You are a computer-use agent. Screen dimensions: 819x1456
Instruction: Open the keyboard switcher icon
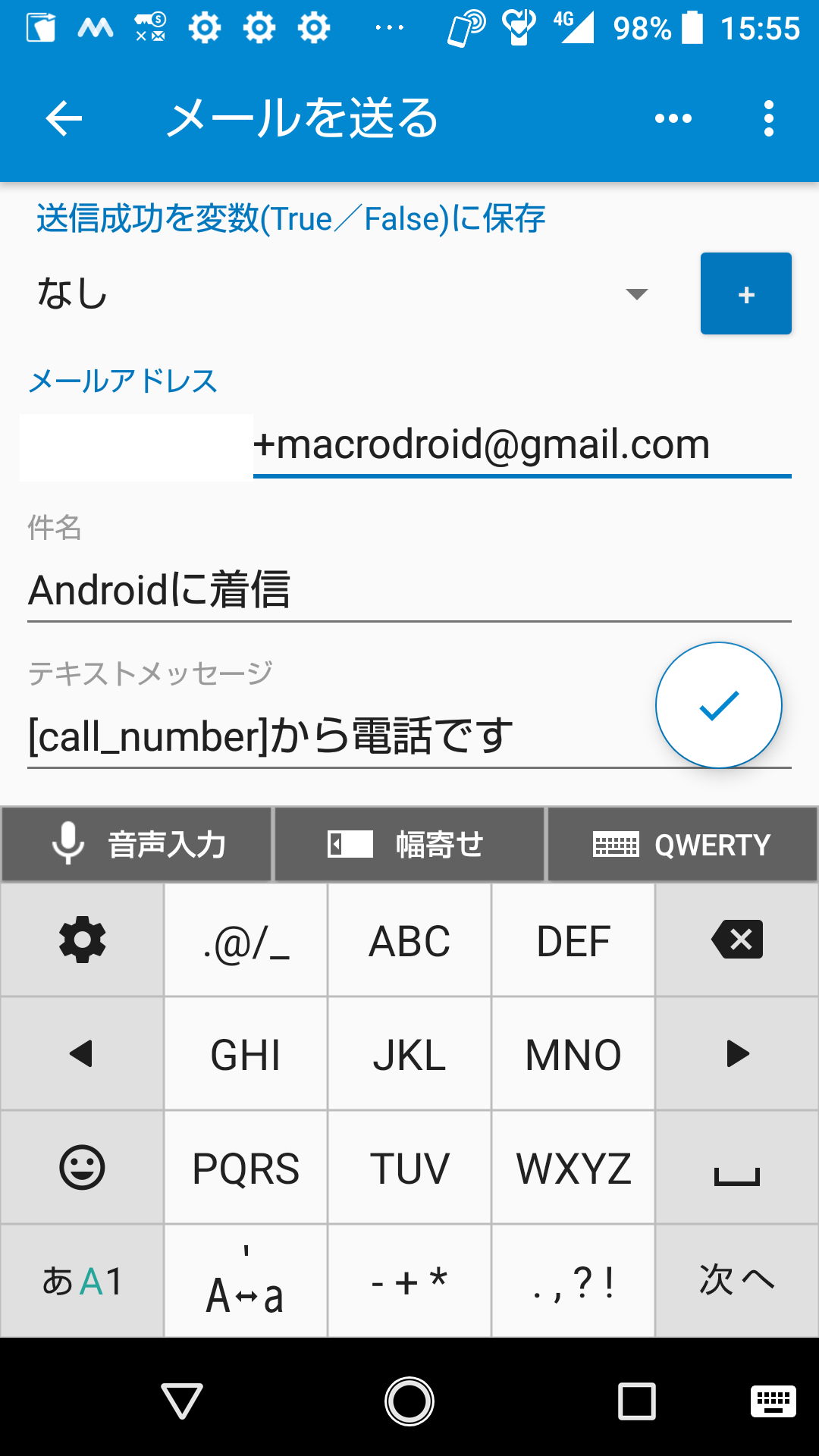[x=773, y=1401]
